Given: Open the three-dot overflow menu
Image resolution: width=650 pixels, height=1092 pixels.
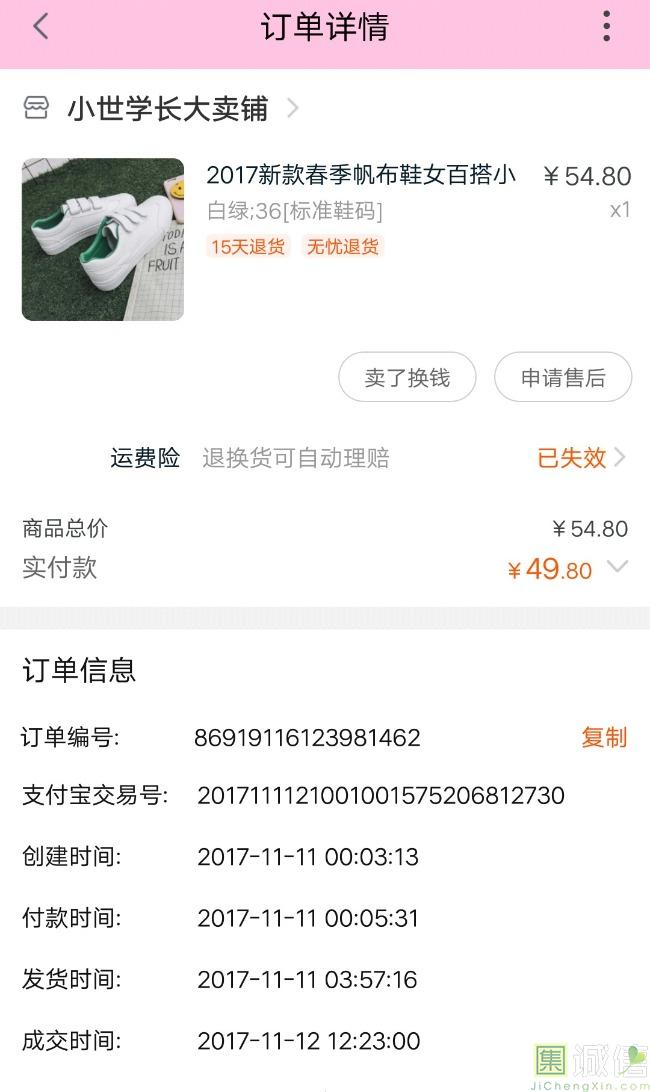Looking at the screenshot, I should pyautogui.click(x=606, y=27).
